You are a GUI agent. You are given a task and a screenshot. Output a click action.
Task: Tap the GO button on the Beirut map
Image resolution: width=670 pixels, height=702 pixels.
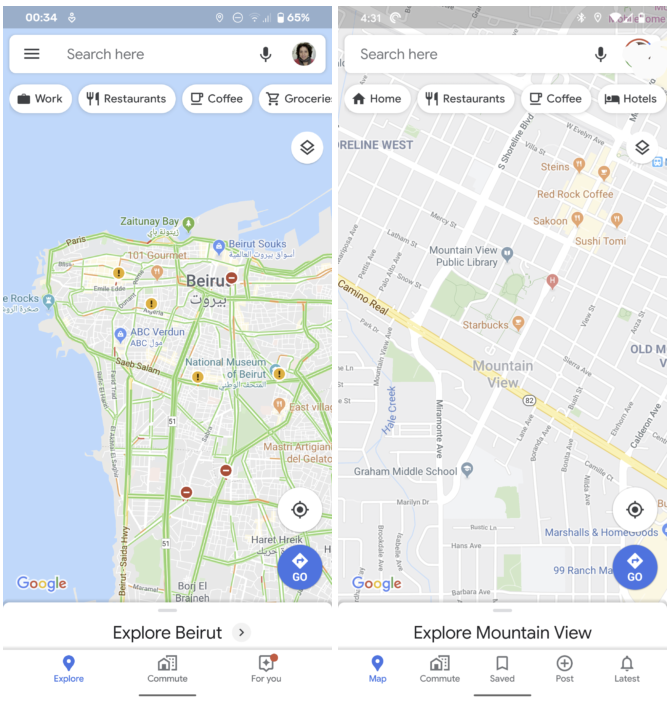pyautogui.click(x=299, y=567)
